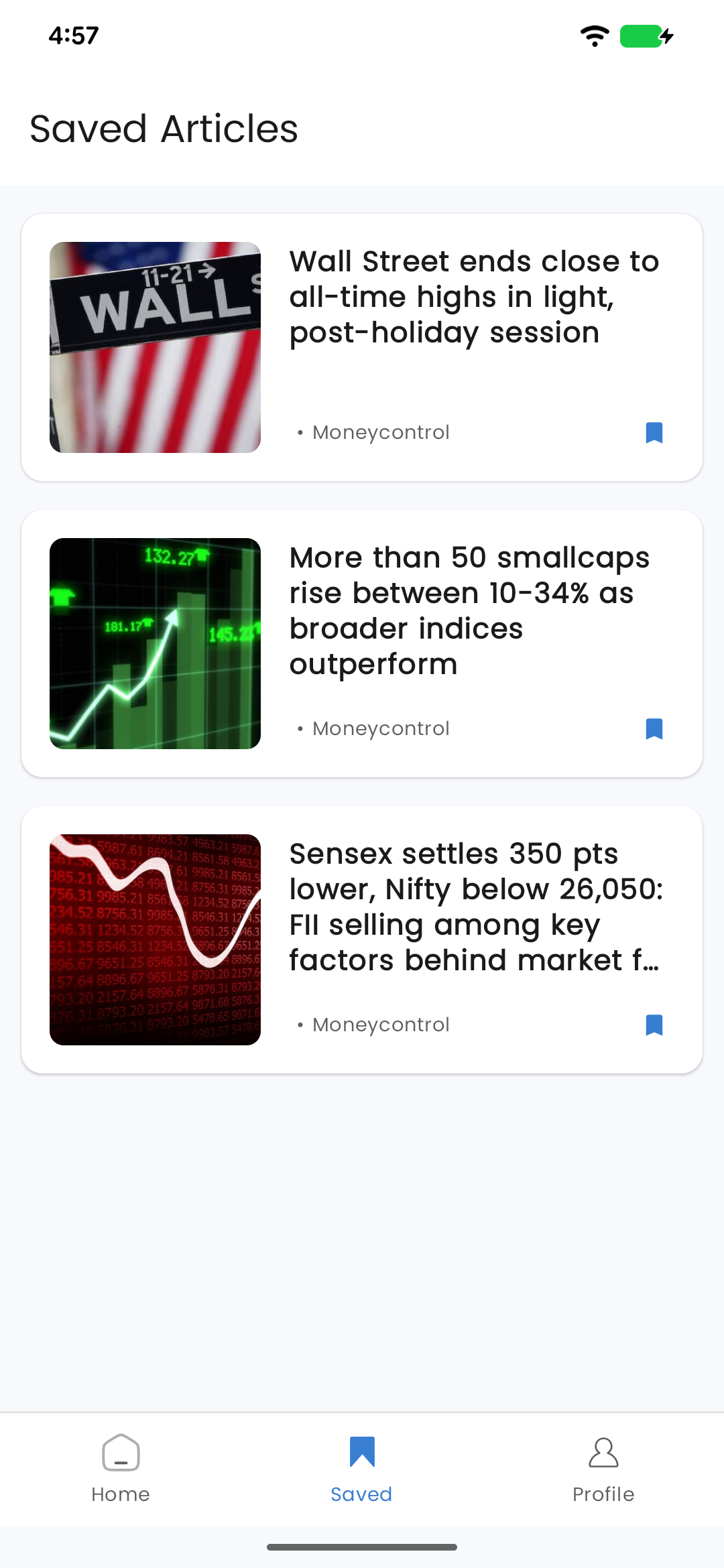724x1568 pixels.
Task: Remove bookmark from the Wall Street article
Action: coord(654,433)
